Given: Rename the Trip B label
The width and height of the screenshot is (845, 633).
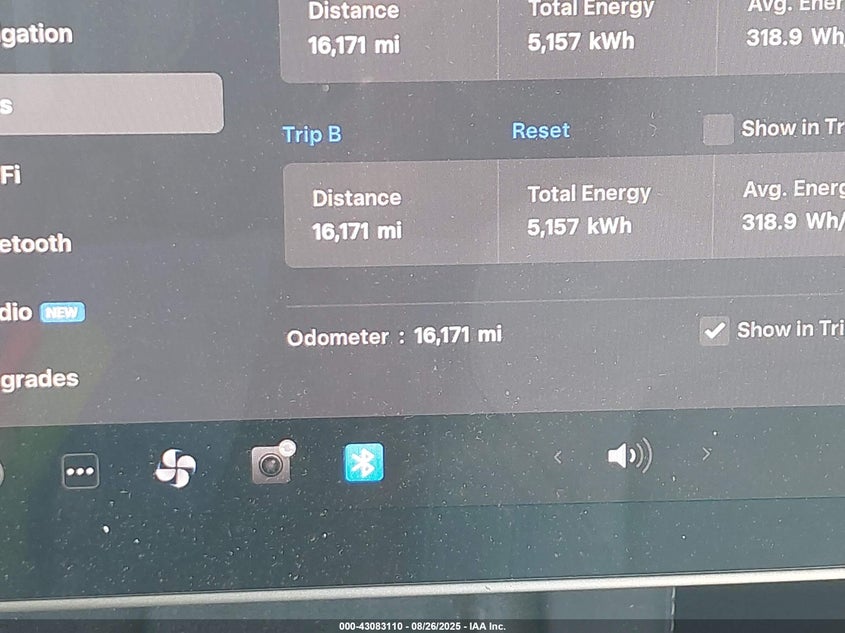Looking at the screenshot, I should click(311, 134).
